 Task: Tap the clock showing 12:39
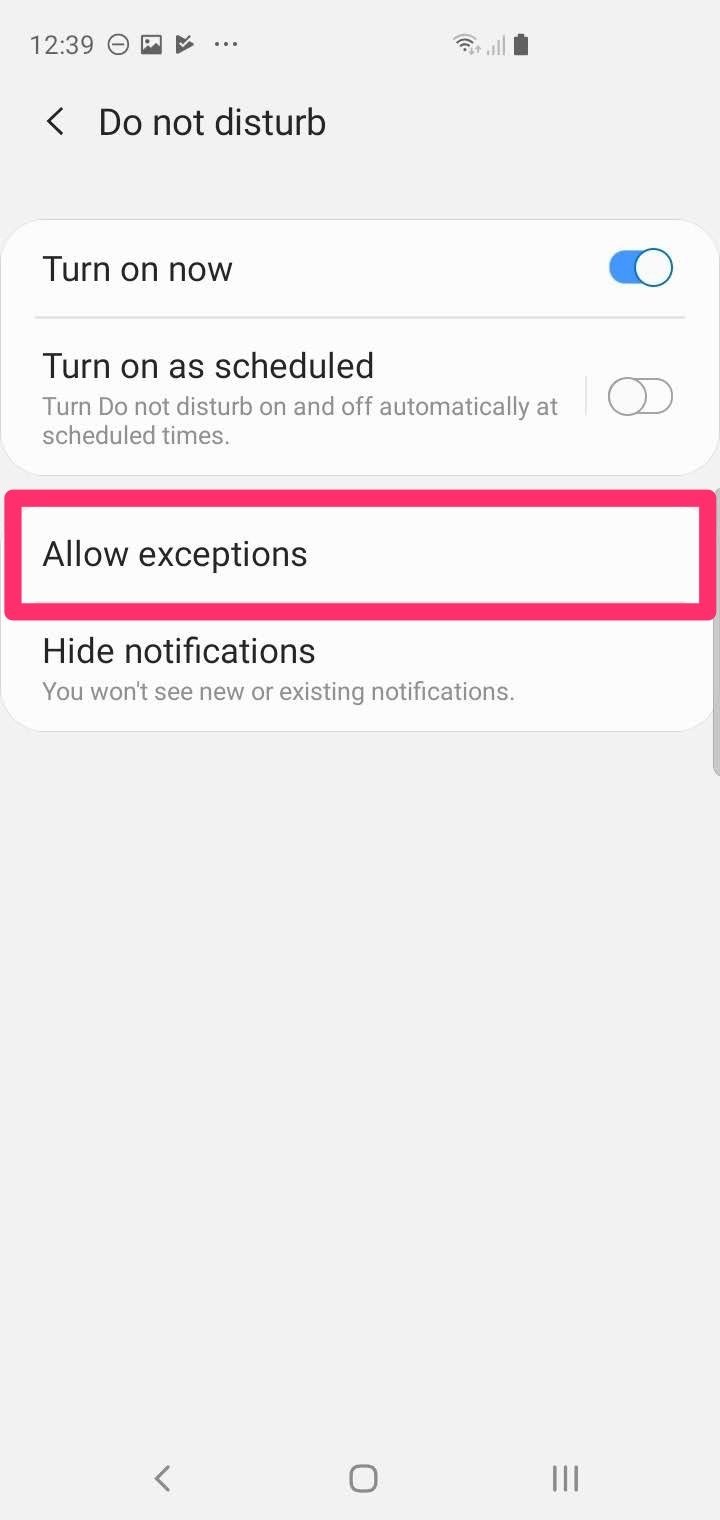point(62,44)
